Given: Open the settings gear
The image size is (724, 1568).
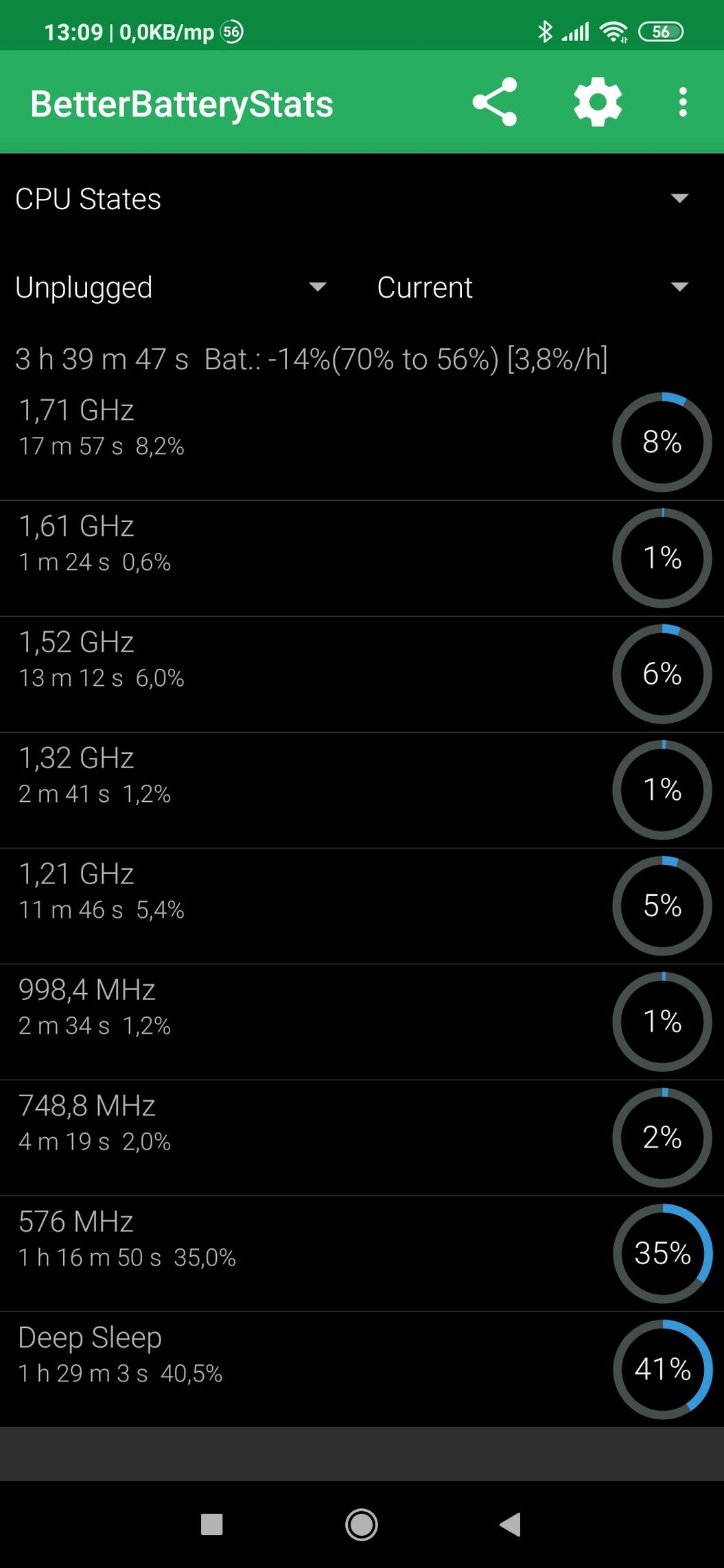Looking at the screenshot, I should [x=598, y=102].
